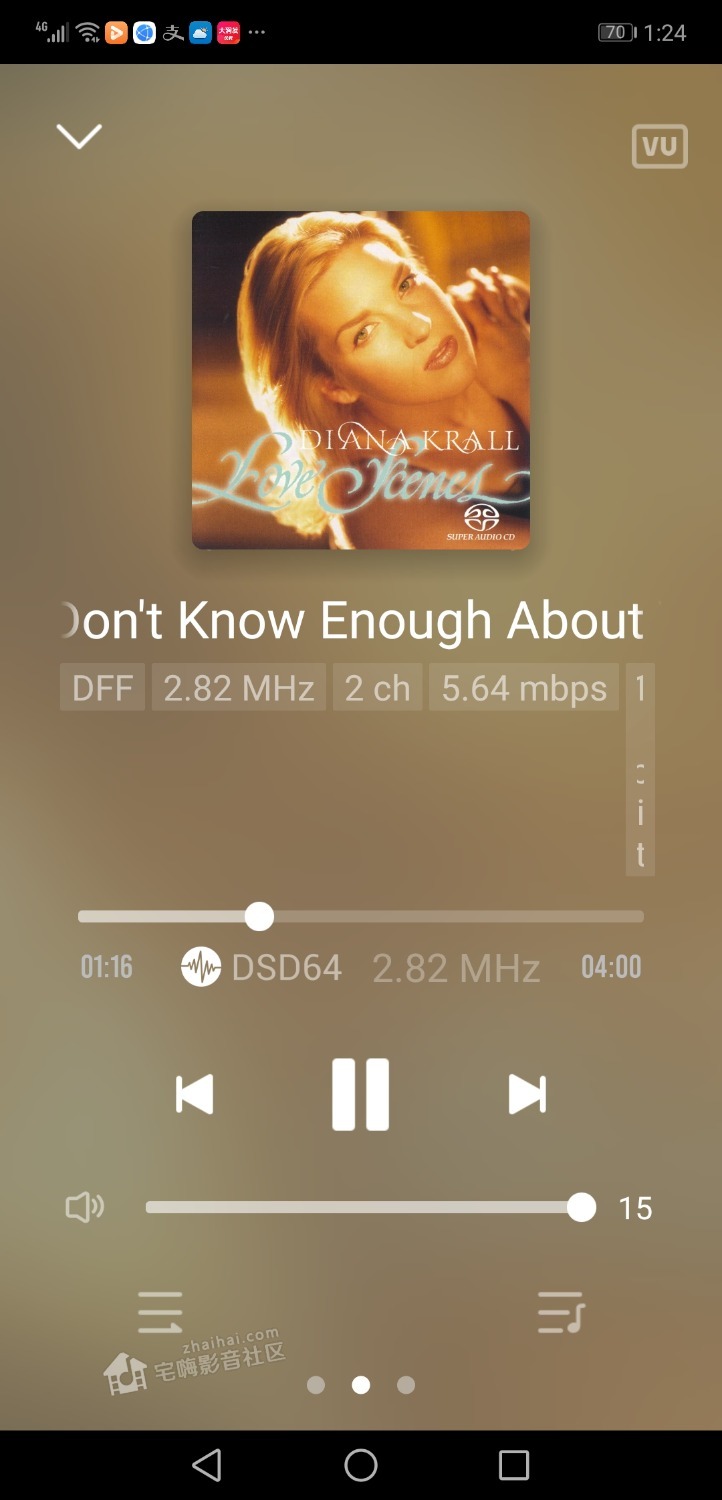Go back using system navigation bar

[x=207, y=1465]
